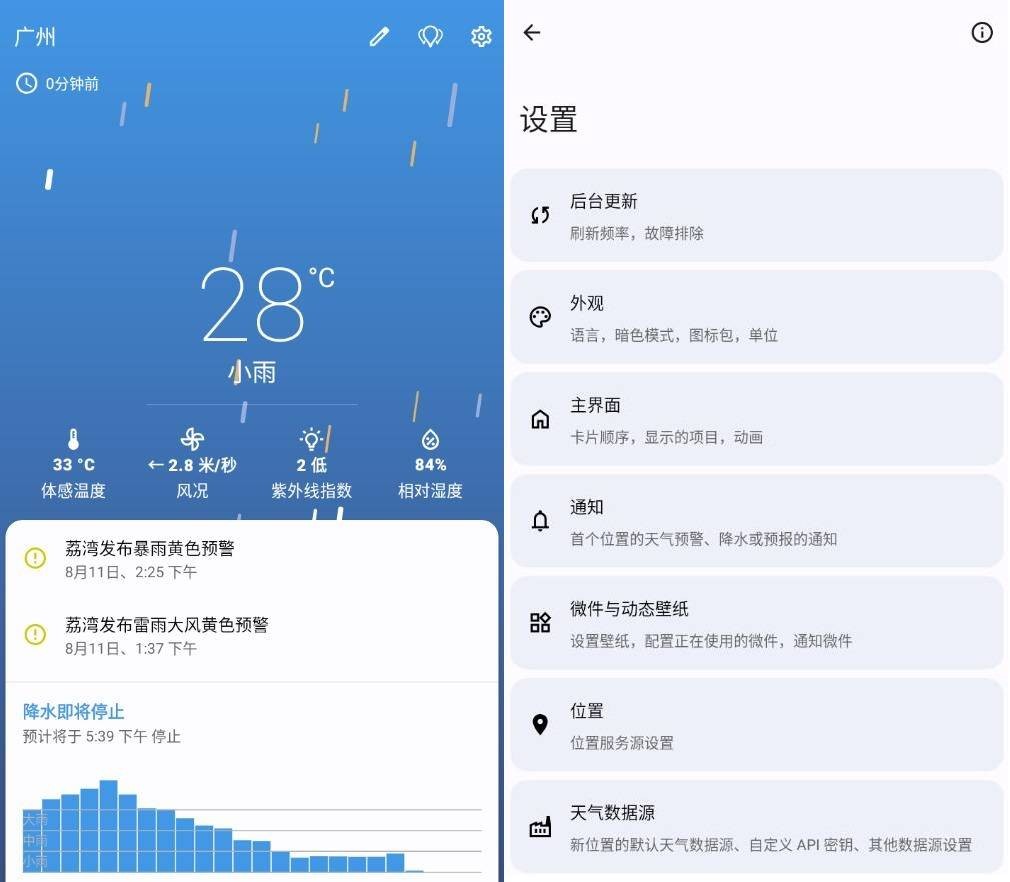The image size is (1010, 882).
Task: Tap the 通知 settings row
Action: 756,522
